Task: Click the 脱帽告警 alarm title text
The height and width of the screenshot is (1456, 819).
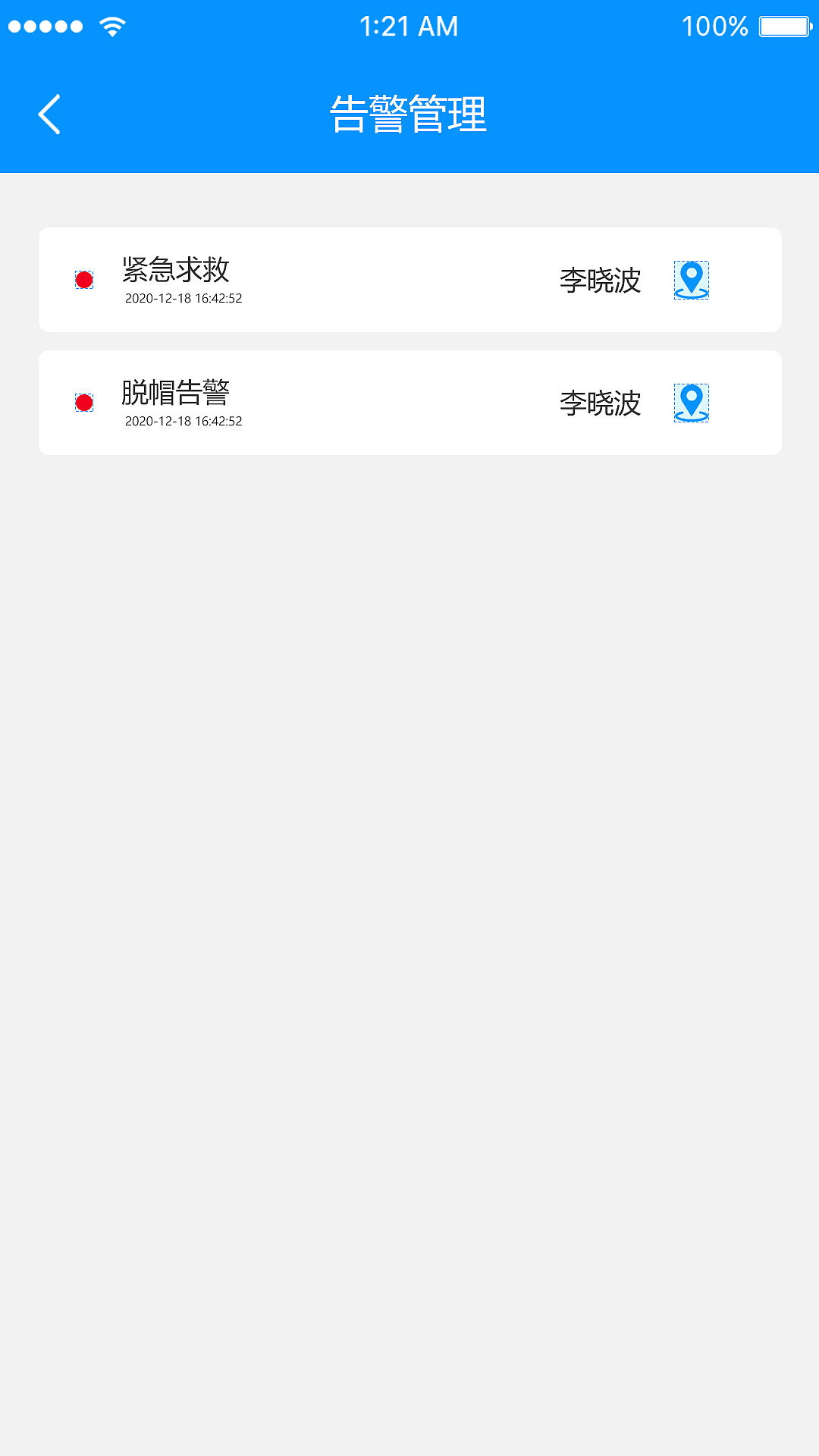Action: point(177,391)
